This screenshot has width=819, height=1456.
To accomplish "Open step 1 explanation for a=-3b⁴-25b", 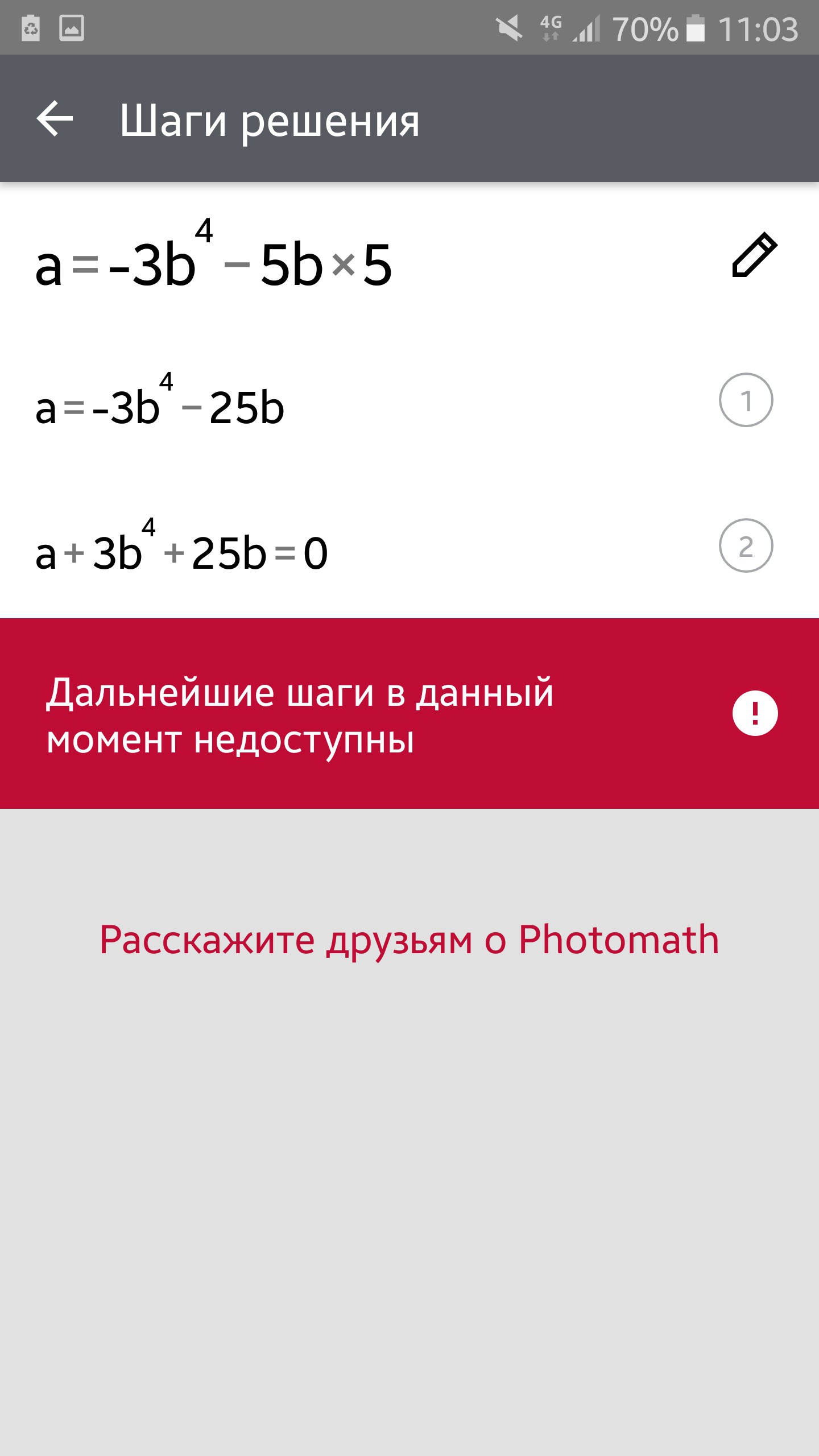I will click(x=746, y=400).
